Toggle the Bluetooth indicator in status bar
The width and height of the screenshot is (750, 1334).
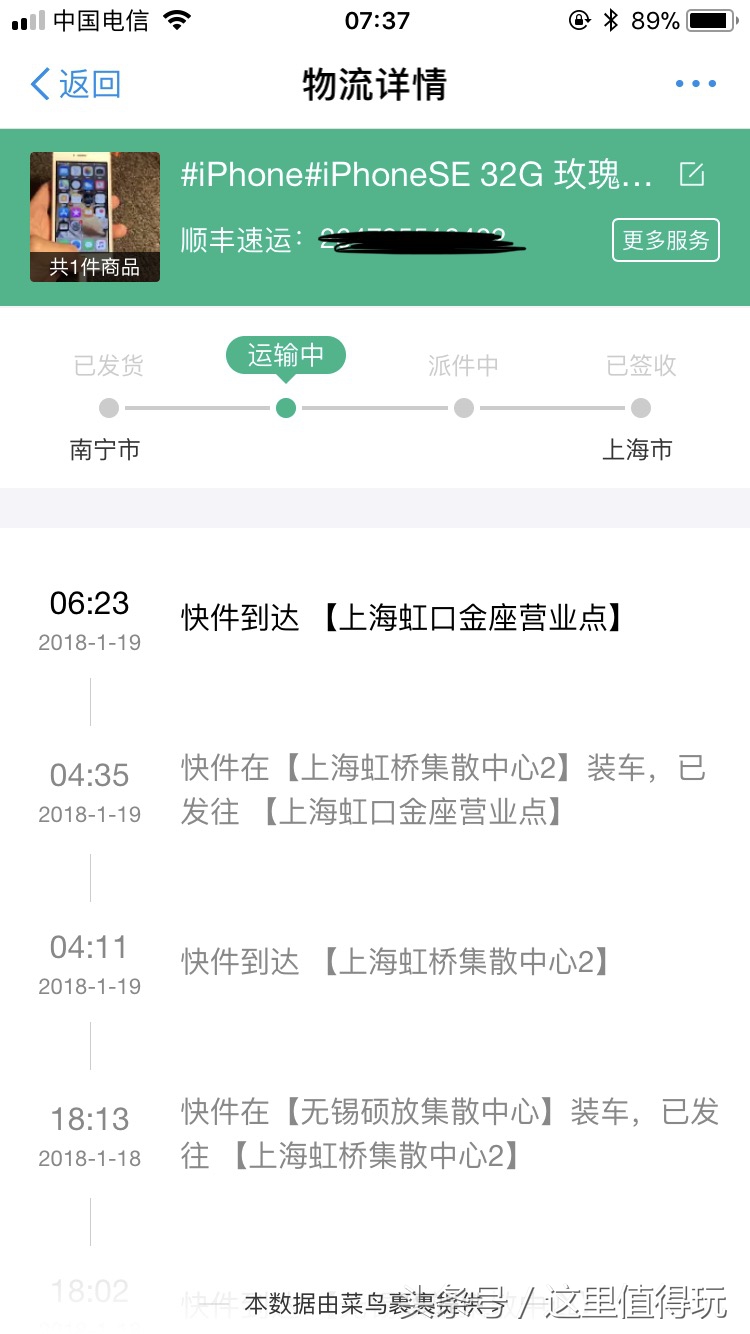(x=613, y=17)
